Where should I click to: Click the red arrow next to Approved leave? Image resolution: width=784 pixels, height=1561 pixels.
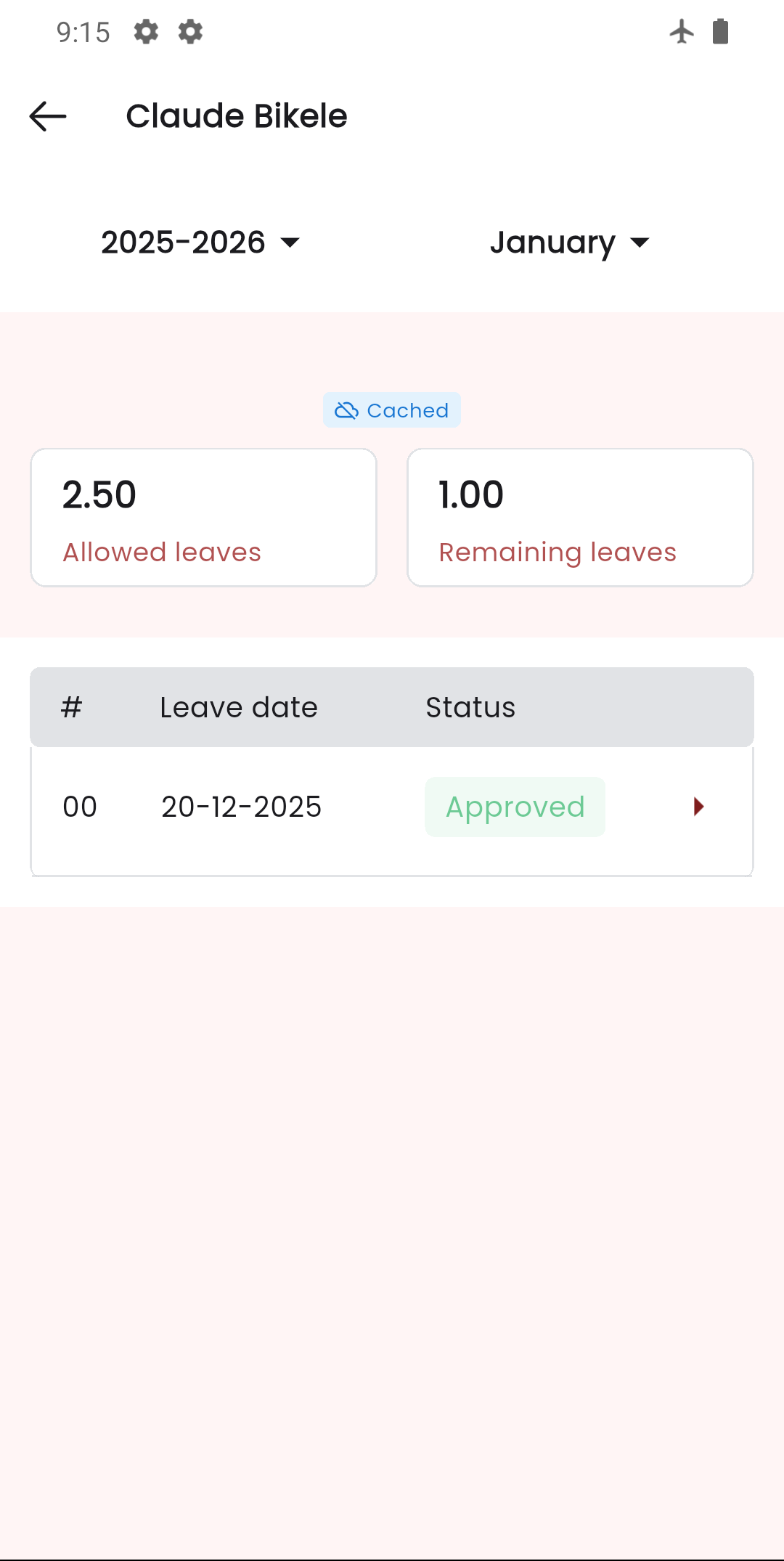pos(698,807)
